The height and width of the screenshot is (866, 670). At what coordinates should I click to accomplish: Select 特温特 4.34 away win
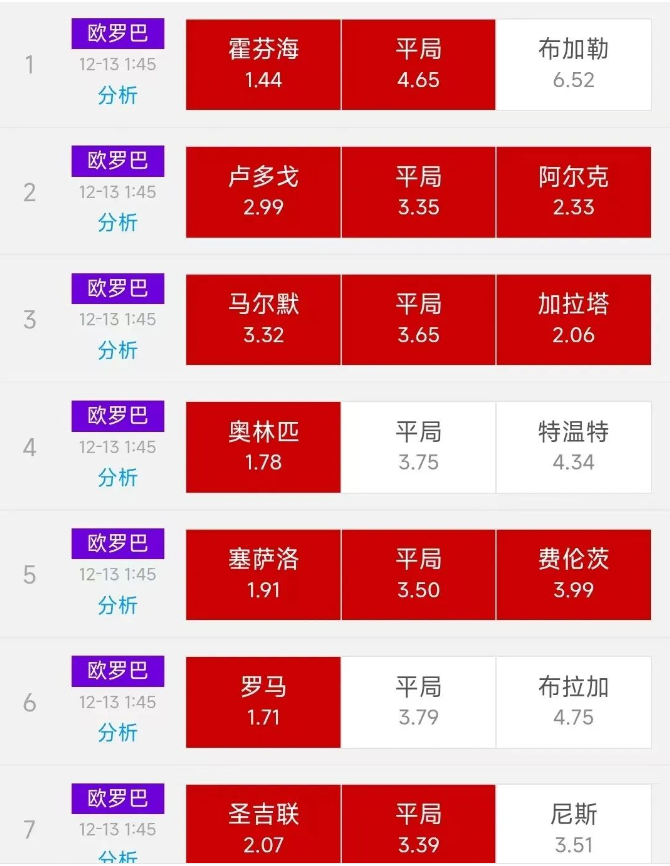tap(573, 447)
